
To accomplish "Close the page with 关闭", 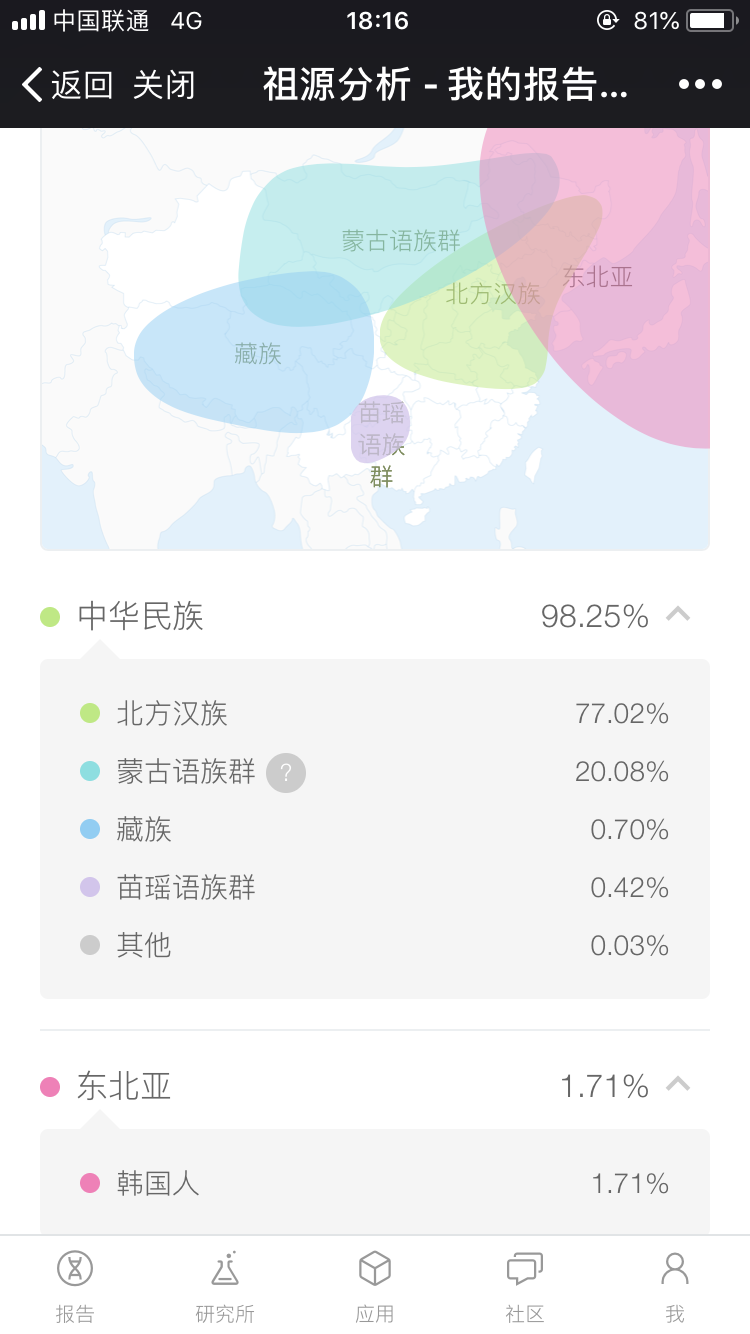I will click(164, 85).
